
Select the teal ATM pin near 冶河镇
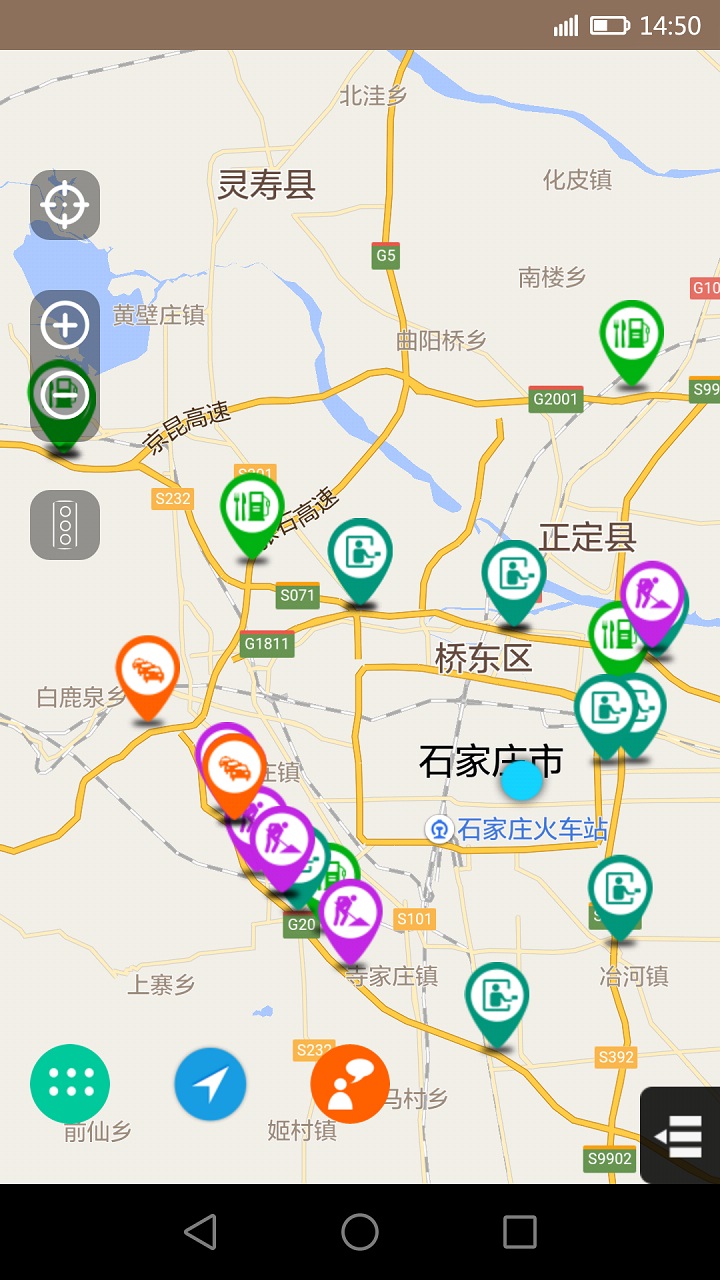tap(618, 887)
